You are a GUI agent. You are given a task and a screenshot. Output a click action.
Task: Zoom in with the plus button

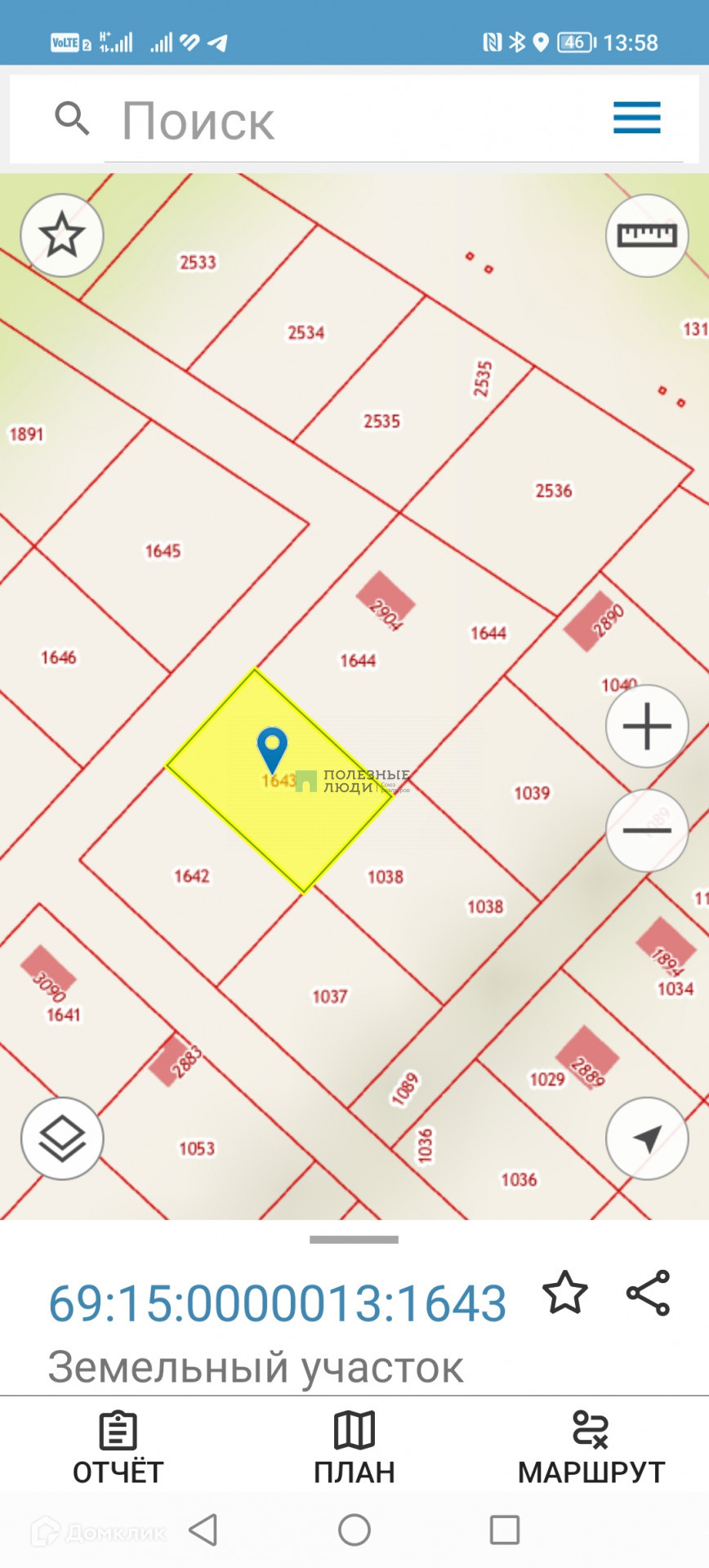point(647,726)
